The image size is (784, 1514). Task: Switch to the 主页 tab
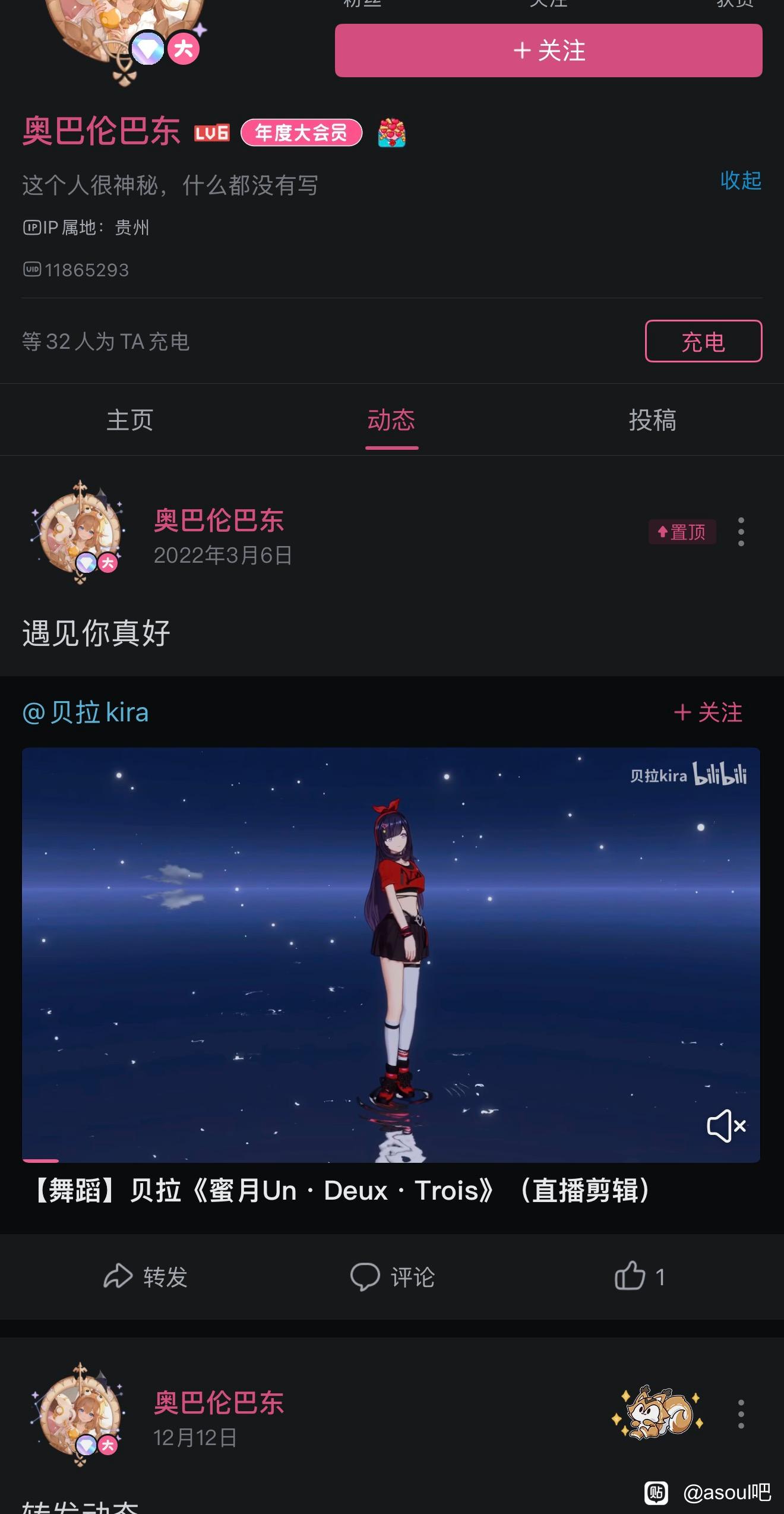pyautogui.click(x=130, y=420)
